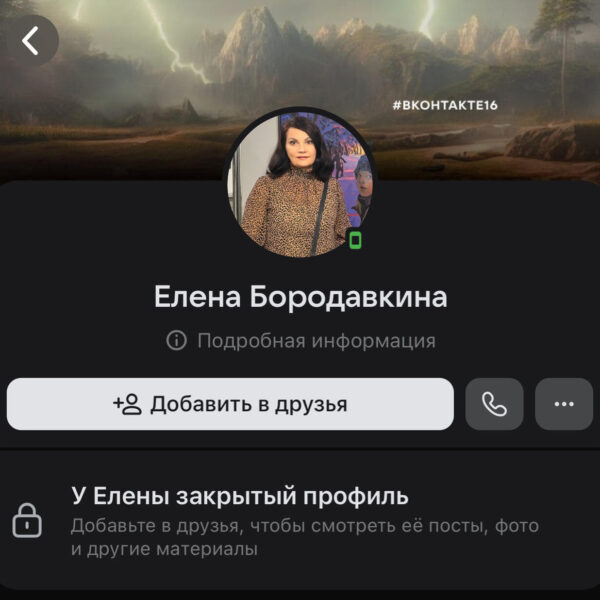This screenshot has width=600, height=600.
Task: Open the three-dot more options menu
Action: tap(564, 404)
